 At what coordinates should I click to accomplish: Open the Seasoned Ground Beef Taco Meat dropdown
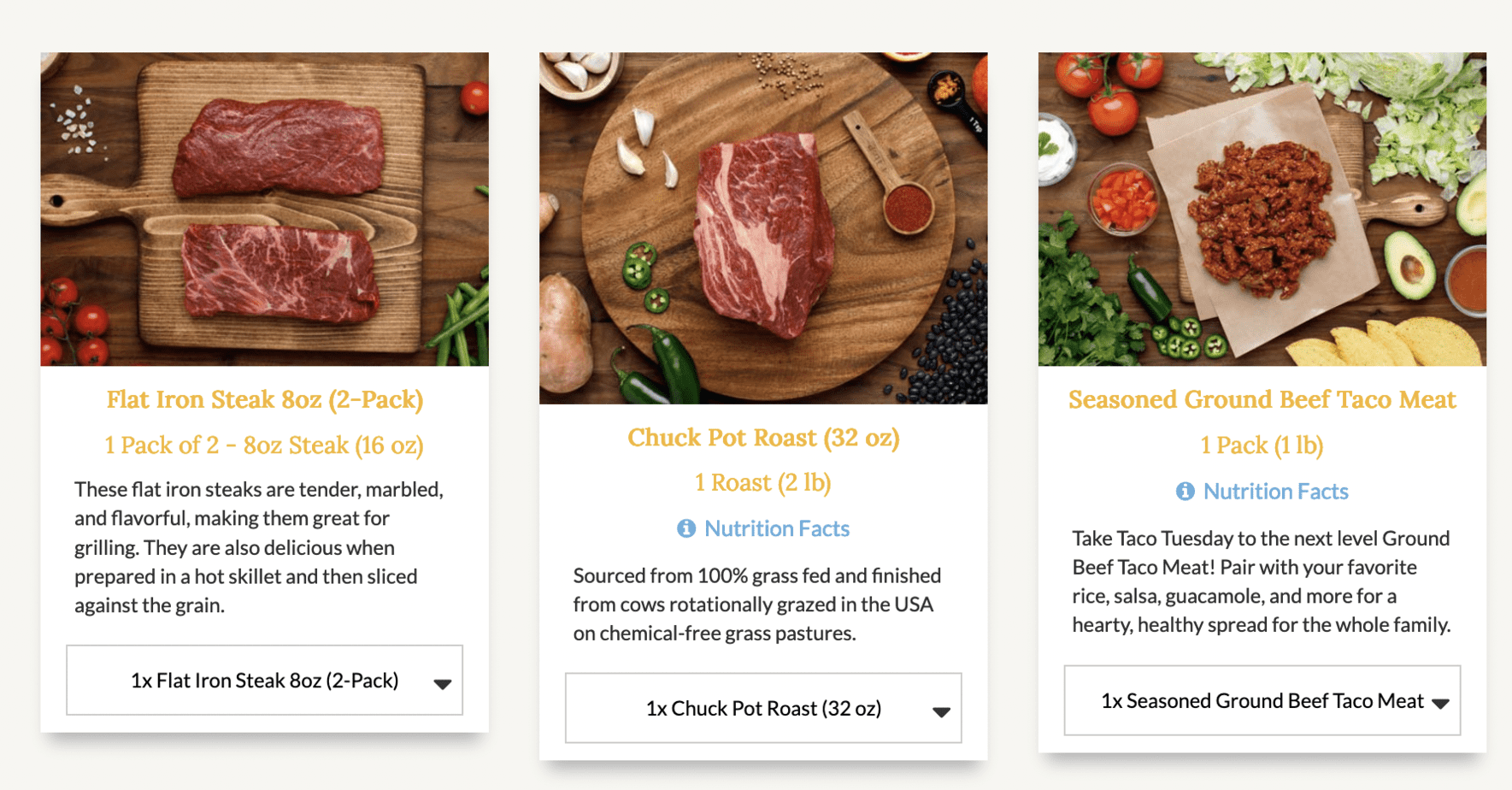pyautogui.click(x=1262, y=701)
